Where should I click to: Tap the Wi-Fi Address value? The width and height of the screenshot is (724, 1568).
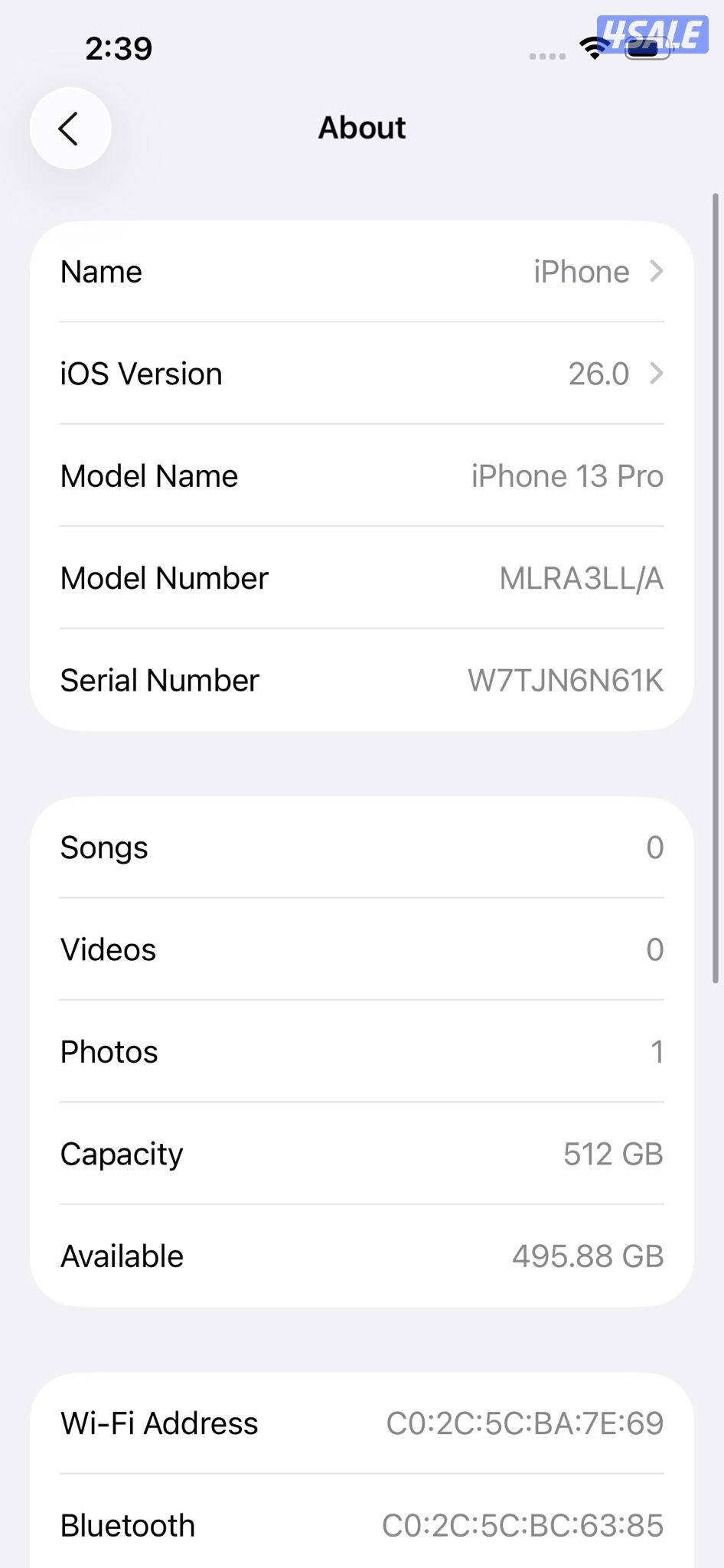[525, 1423]
